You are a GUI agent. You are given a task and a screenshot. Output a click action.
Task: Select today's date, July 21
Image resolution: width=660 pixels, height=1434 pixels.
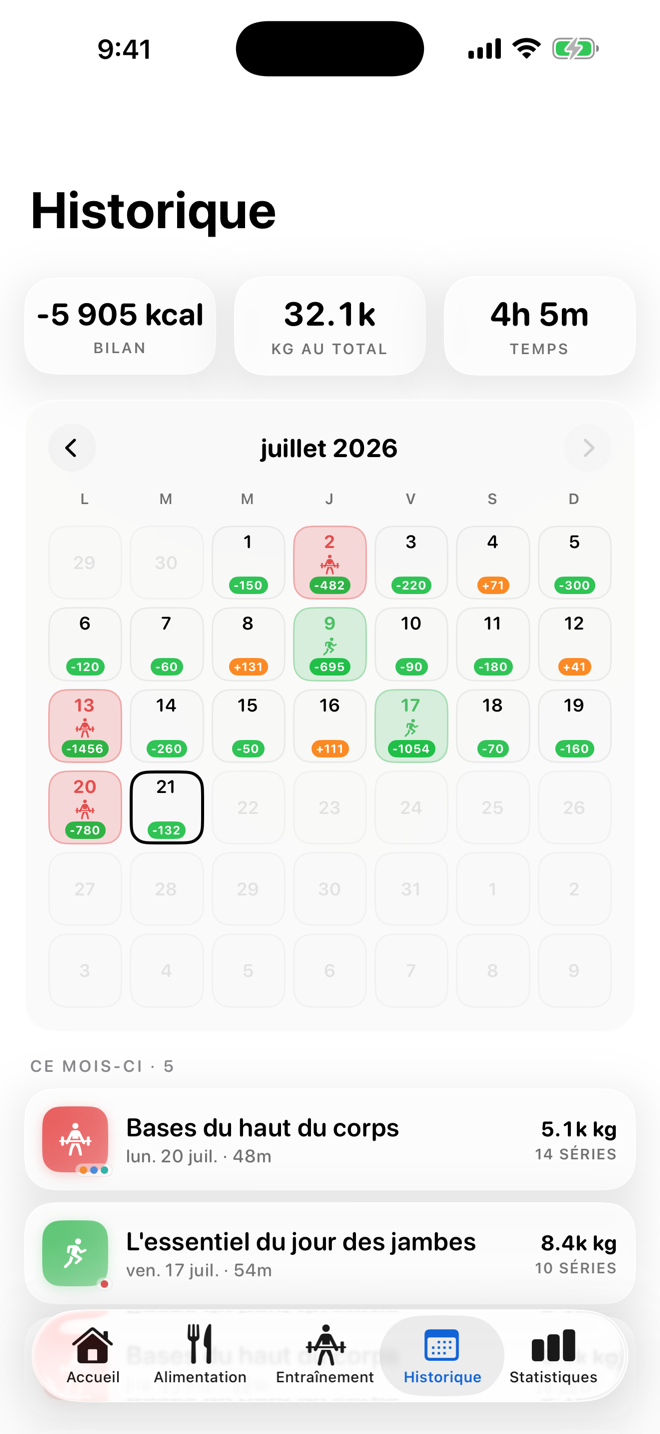(167, 808)
